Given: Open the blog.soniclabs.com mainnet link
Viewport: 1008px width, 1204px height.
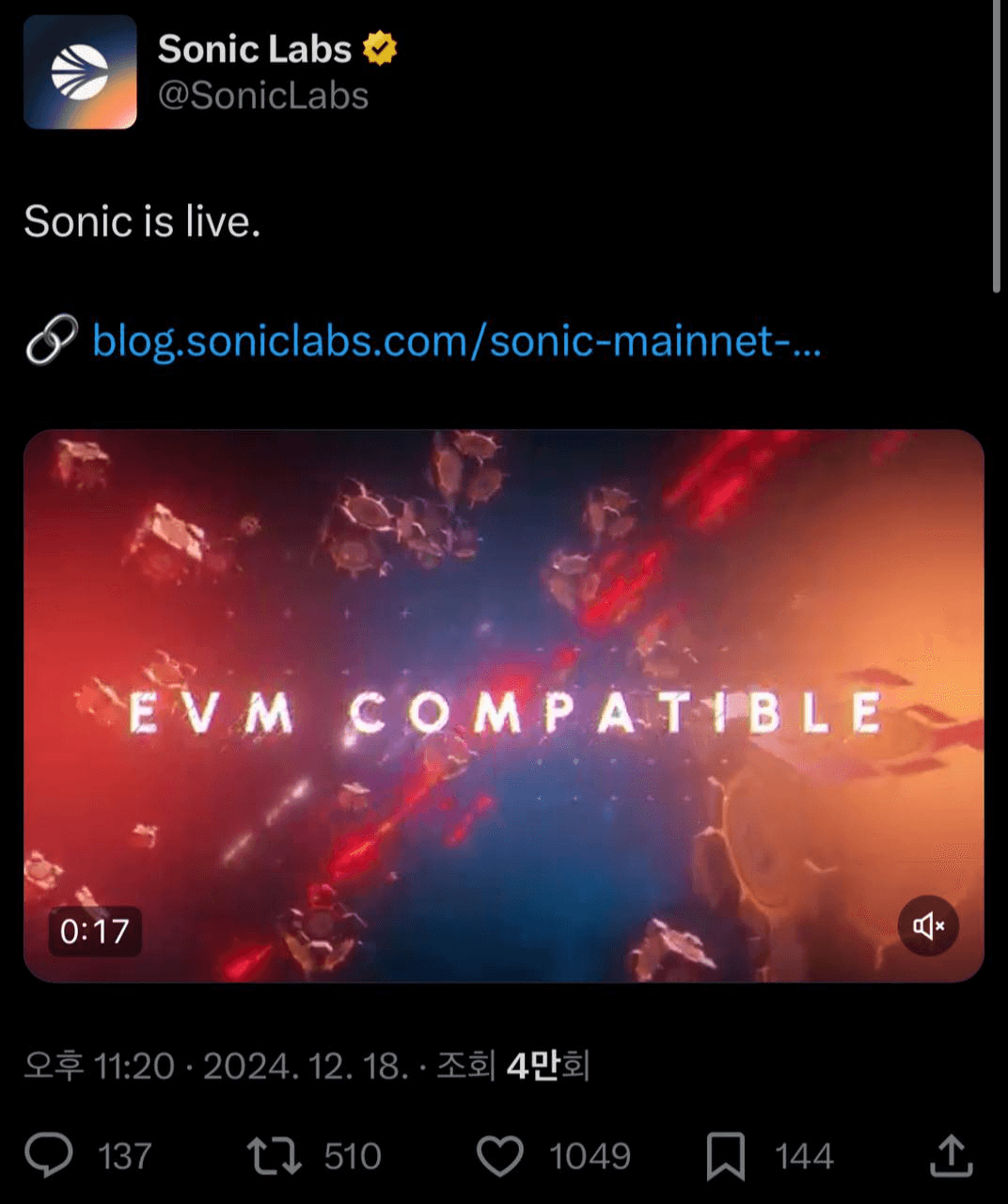Looking at the screenshot, I should point(456,340).
